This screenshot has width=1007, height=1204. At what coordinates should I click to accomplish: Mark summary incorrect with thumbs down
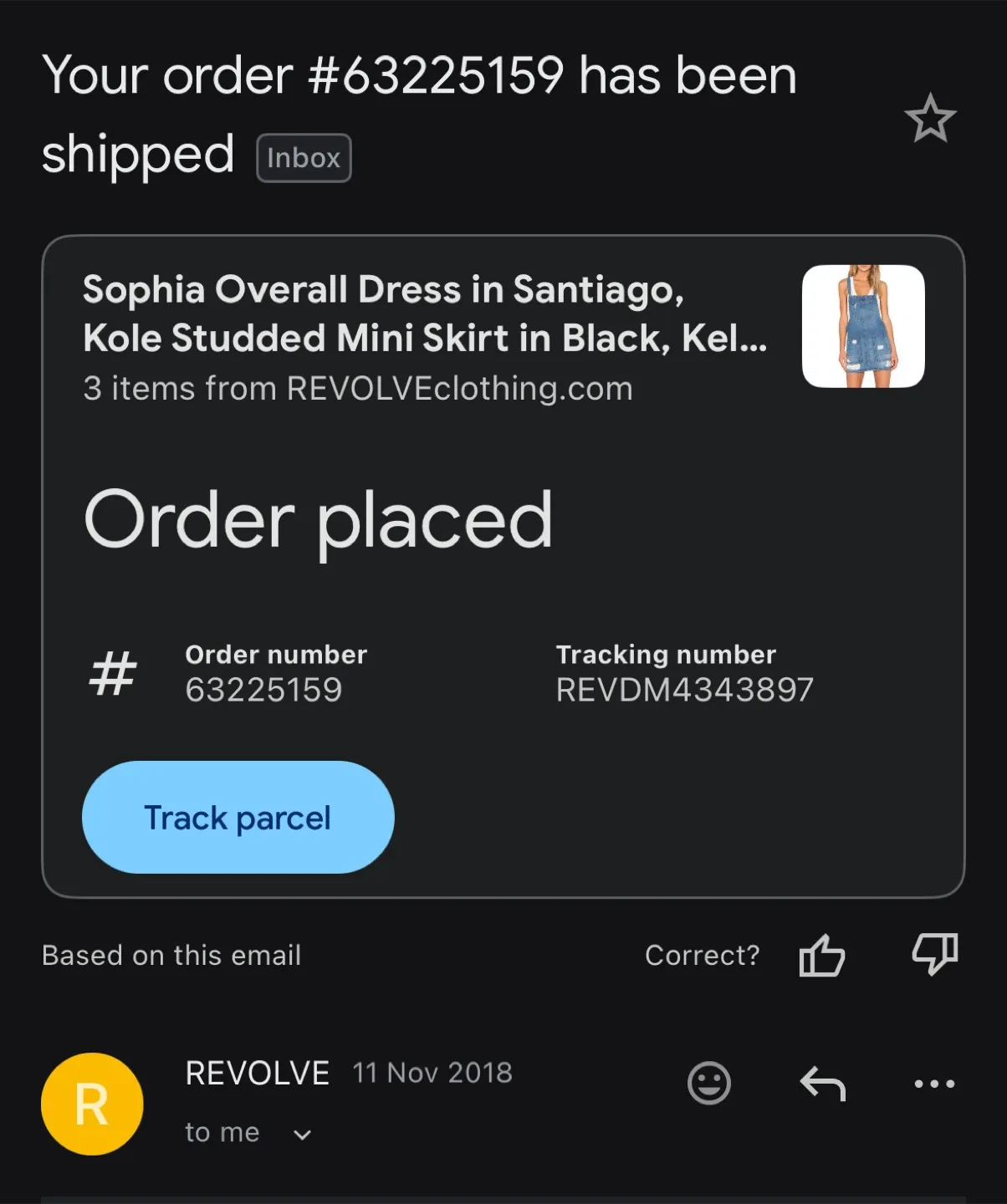point(934,956)
